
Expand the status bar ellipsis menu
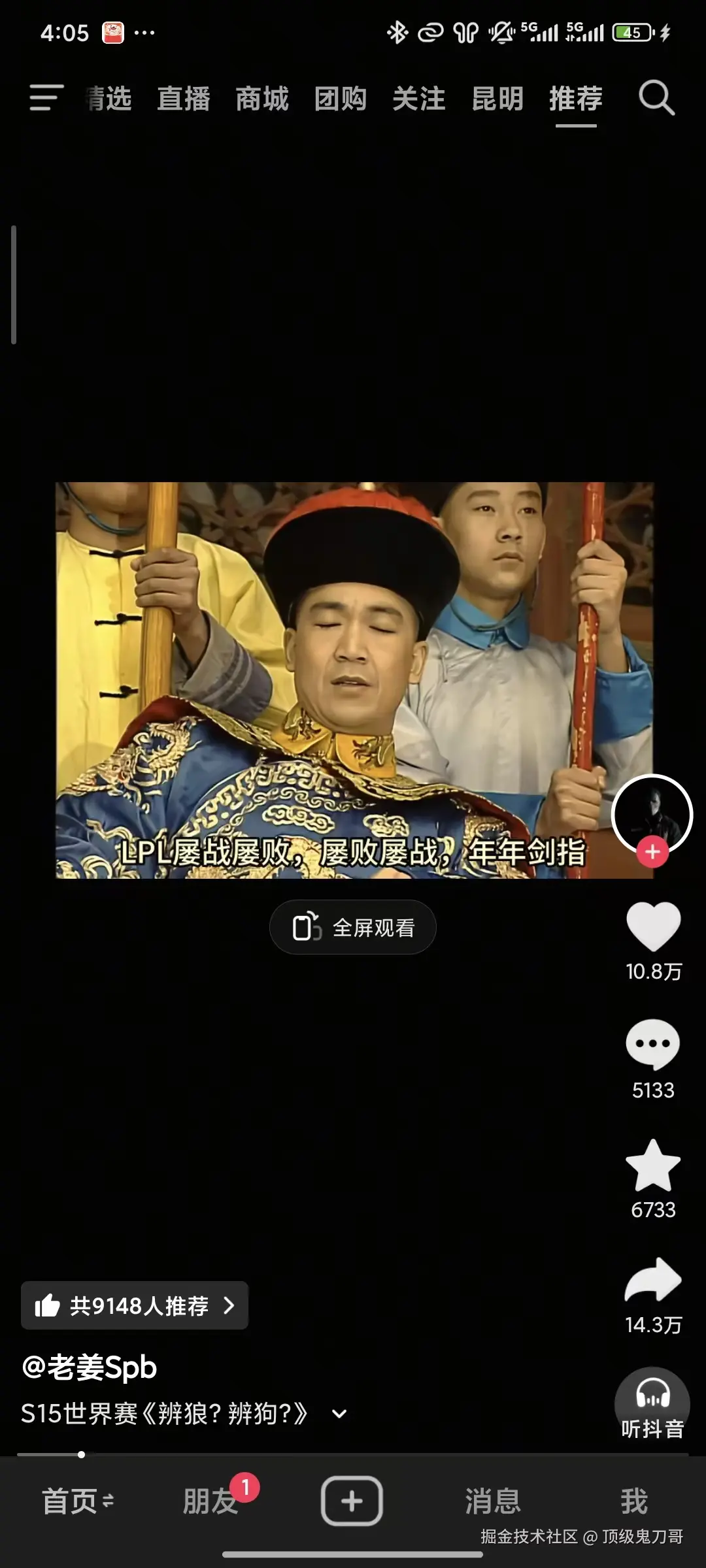click(x=144, y=31)
